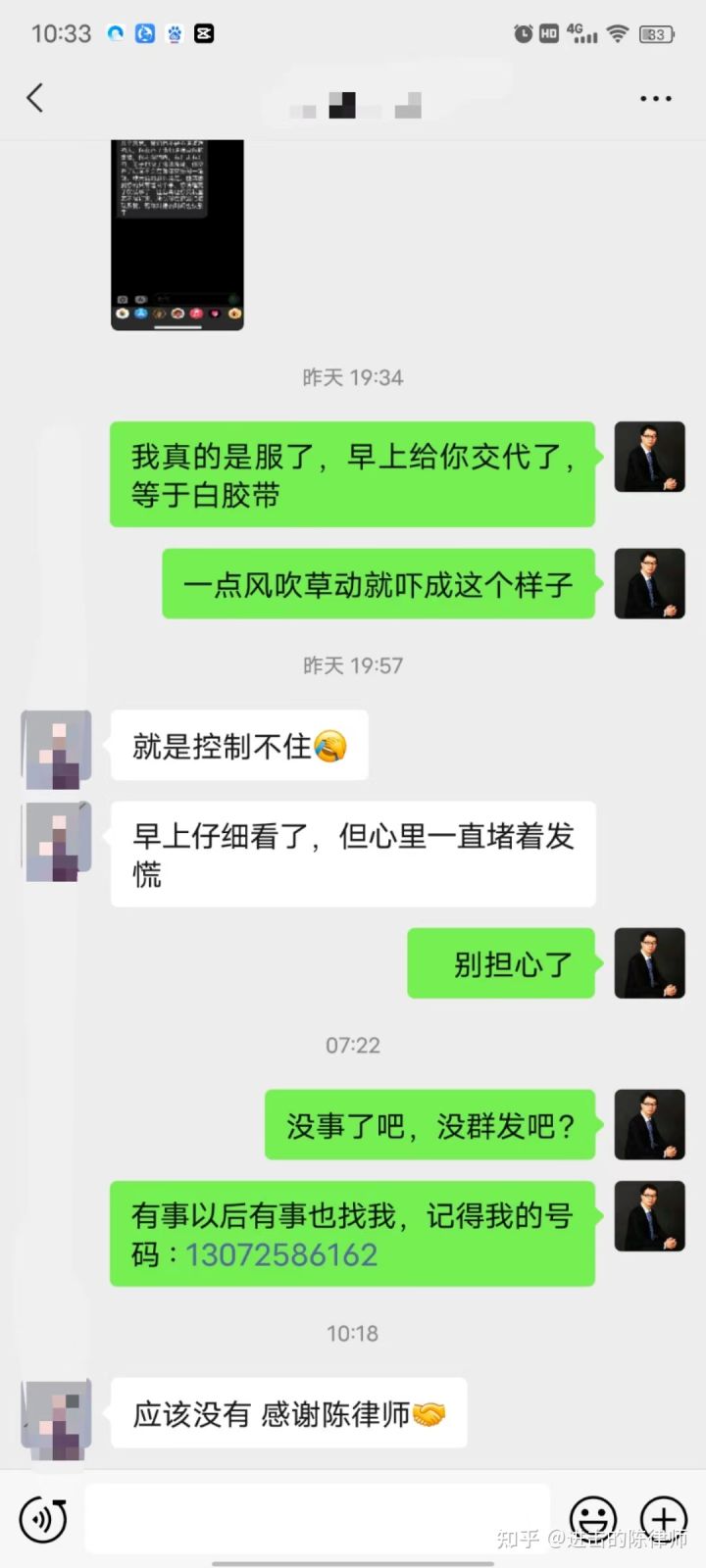Tap the lawyer's avatar beside 别担心了
The width and height of the screenshot is (706, 1568).
pos(649,964)
